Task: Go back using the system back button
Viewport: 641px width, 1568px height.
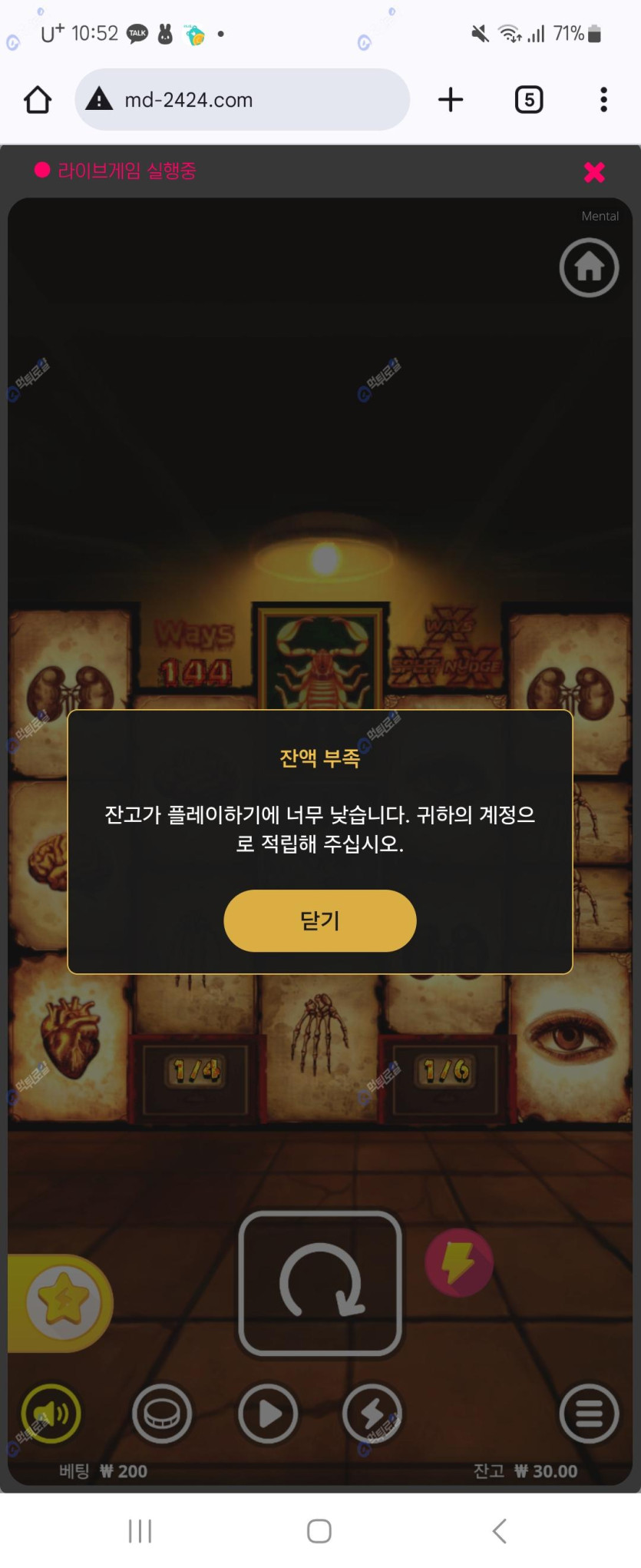Action: click(499, 1530)
